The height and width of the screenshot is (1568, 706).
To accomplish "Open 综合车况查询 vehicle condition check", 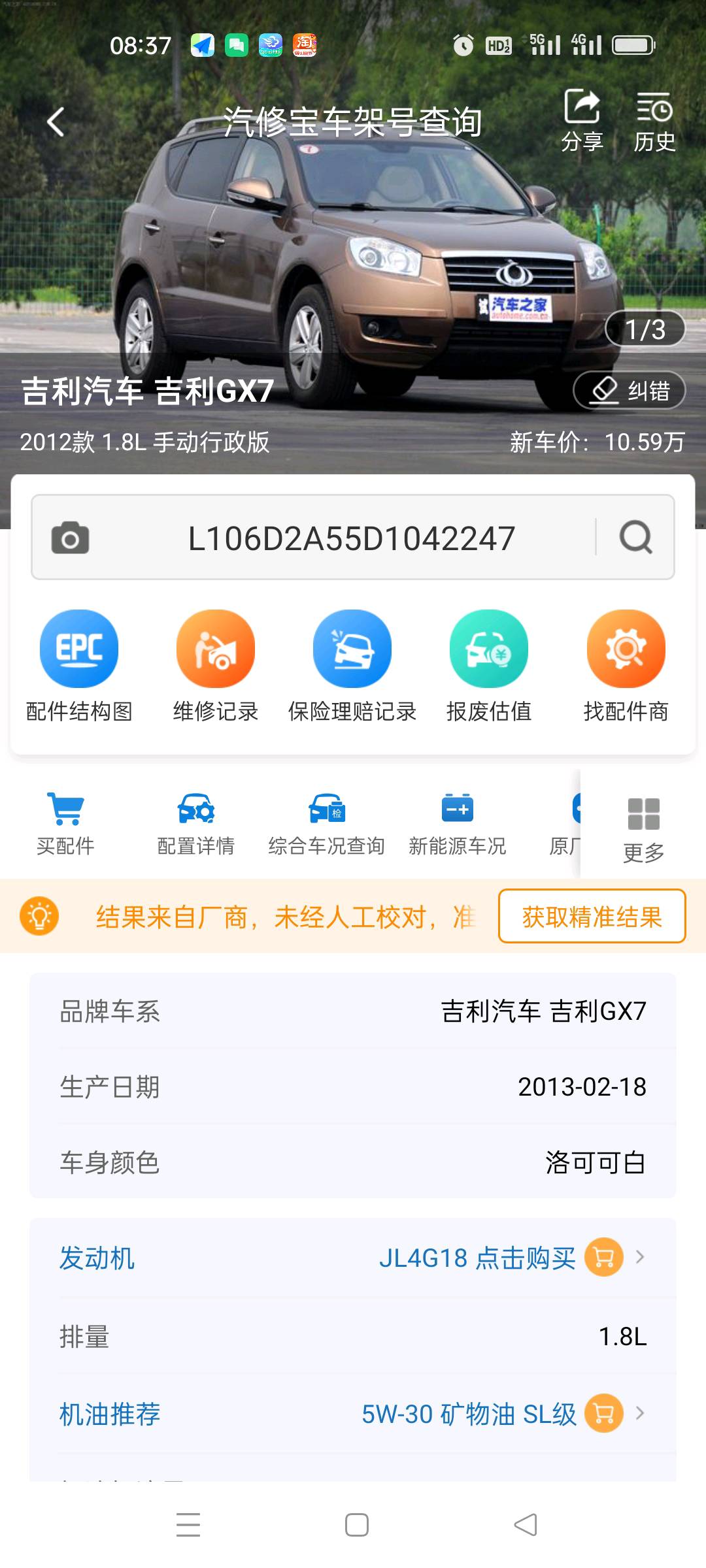I will click(x=326, y=825).
